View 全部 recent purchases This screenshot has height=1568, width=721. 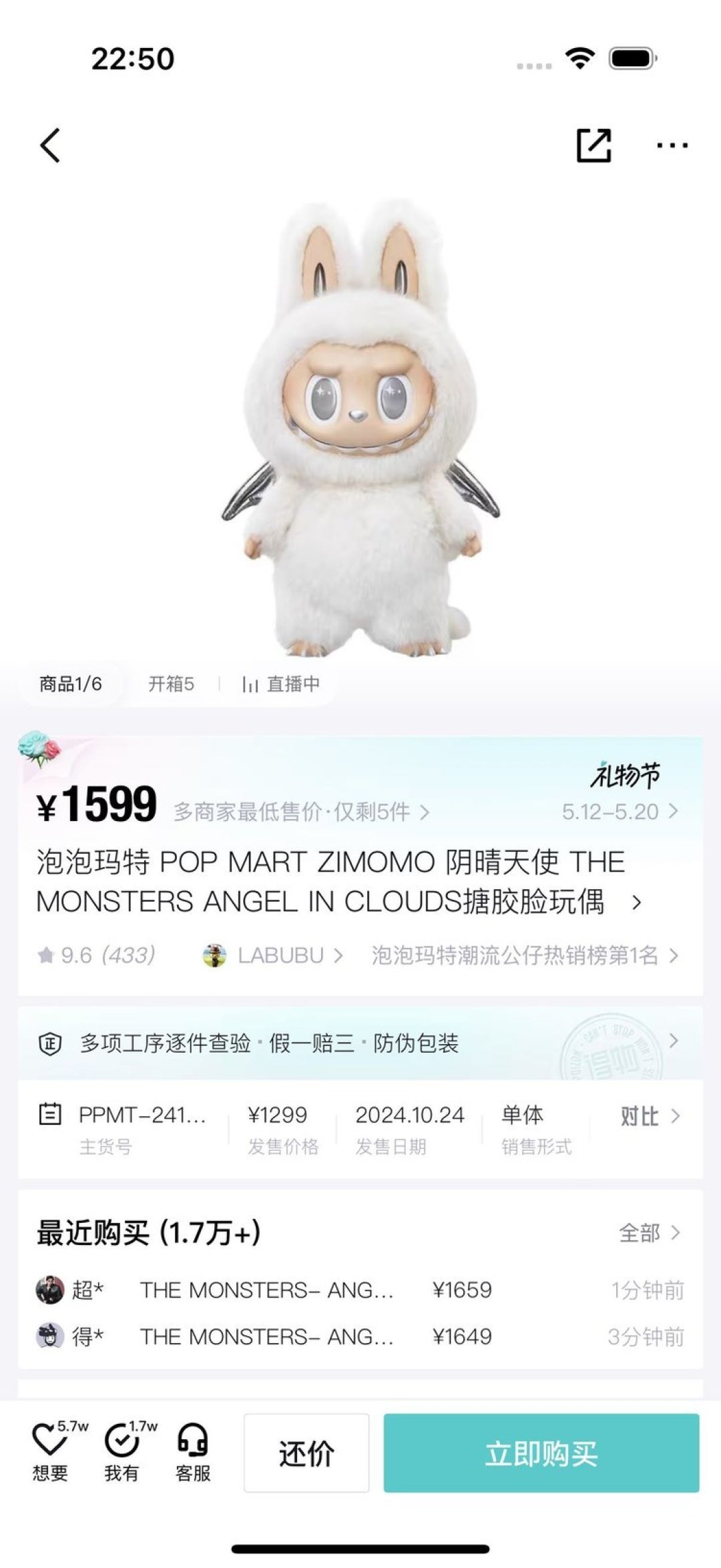point(648,1232)
